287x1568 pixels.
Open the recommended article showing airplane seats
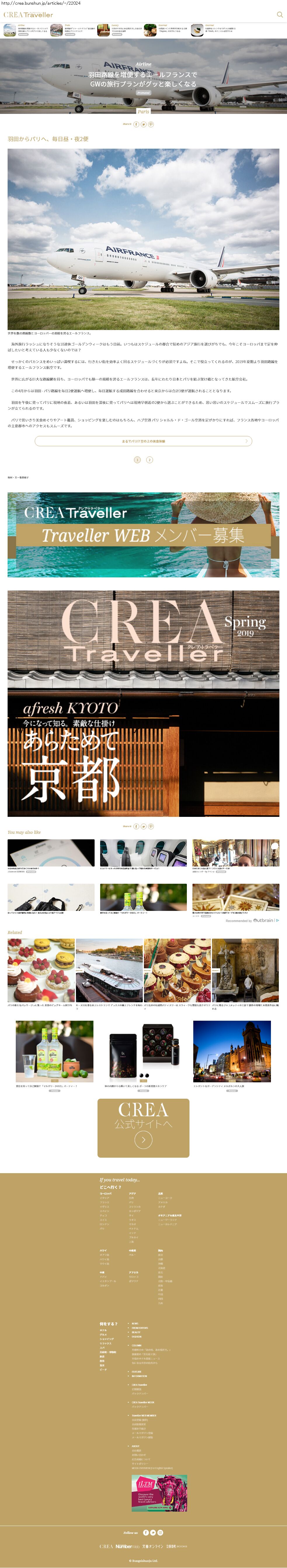coord(144,853)
